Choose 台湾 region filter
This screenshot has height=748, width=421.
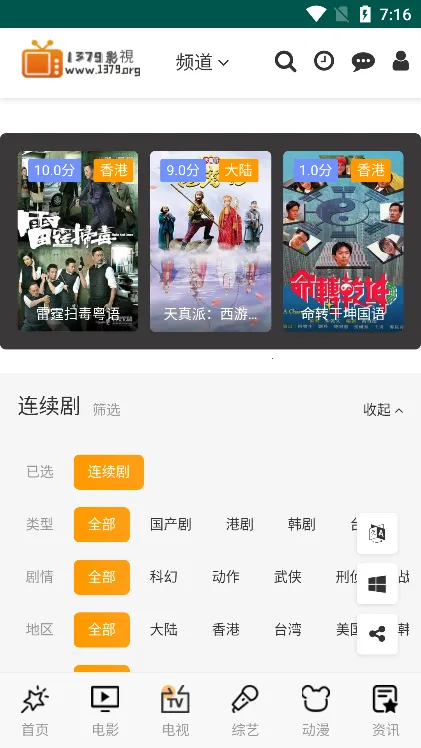(288, 630)
